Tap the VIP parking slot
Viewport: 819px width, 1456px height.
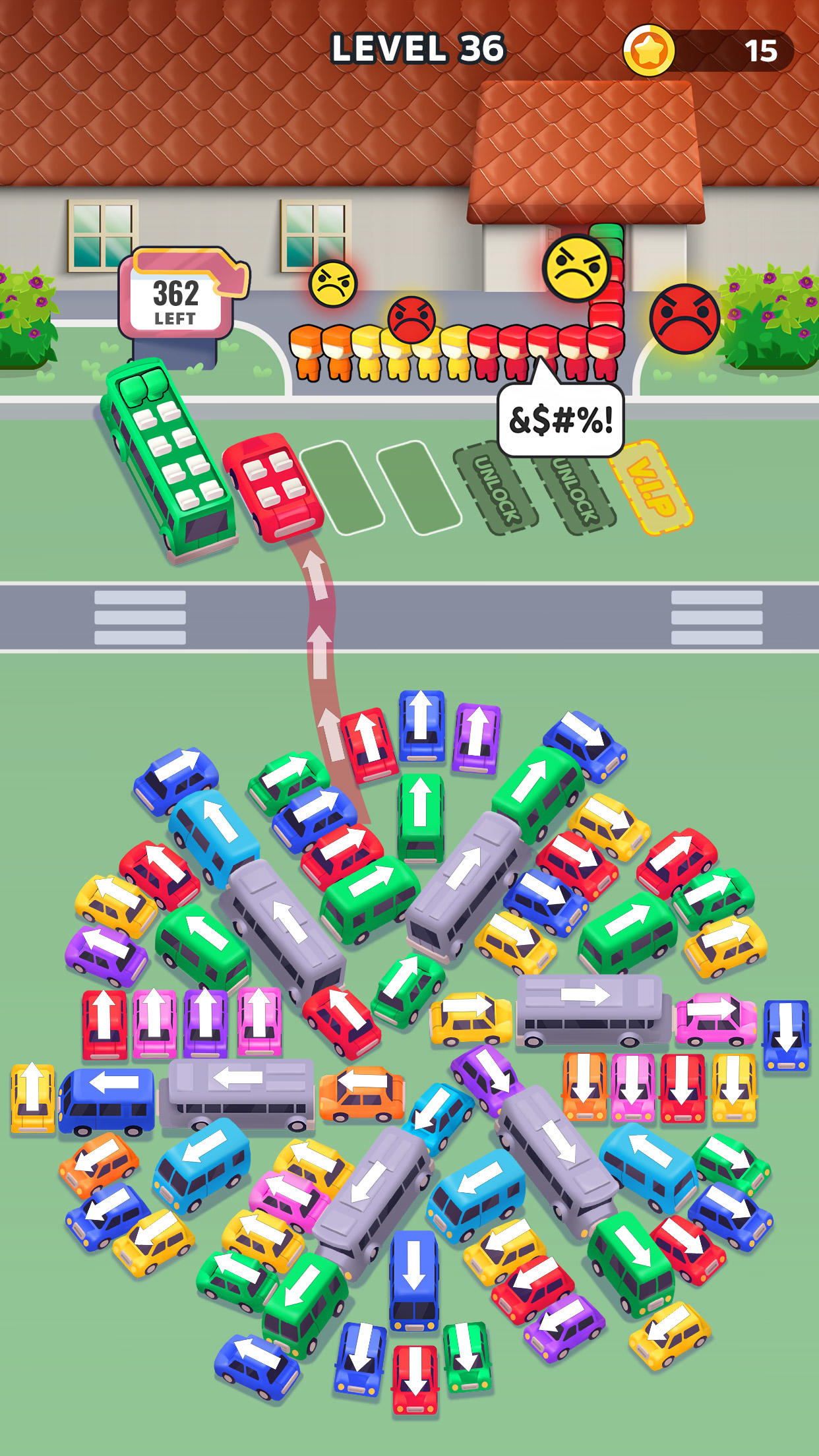650,487
